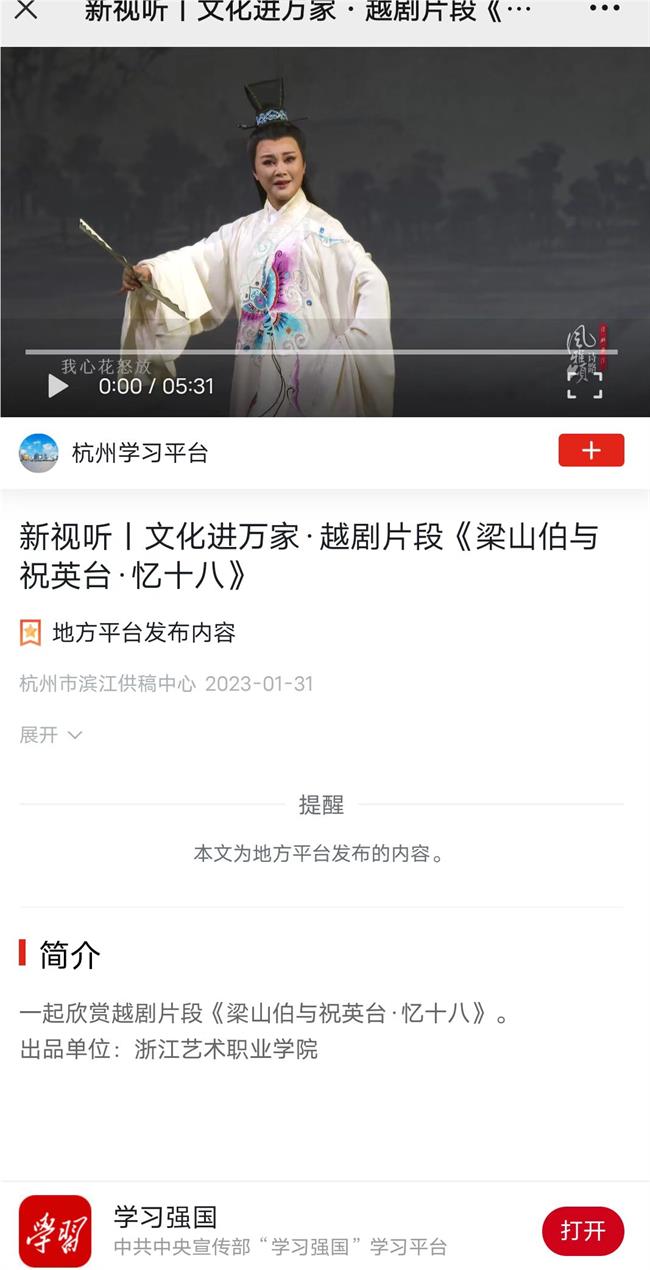
Task: Expand details with 展开
Action: [x=50, y=735]
